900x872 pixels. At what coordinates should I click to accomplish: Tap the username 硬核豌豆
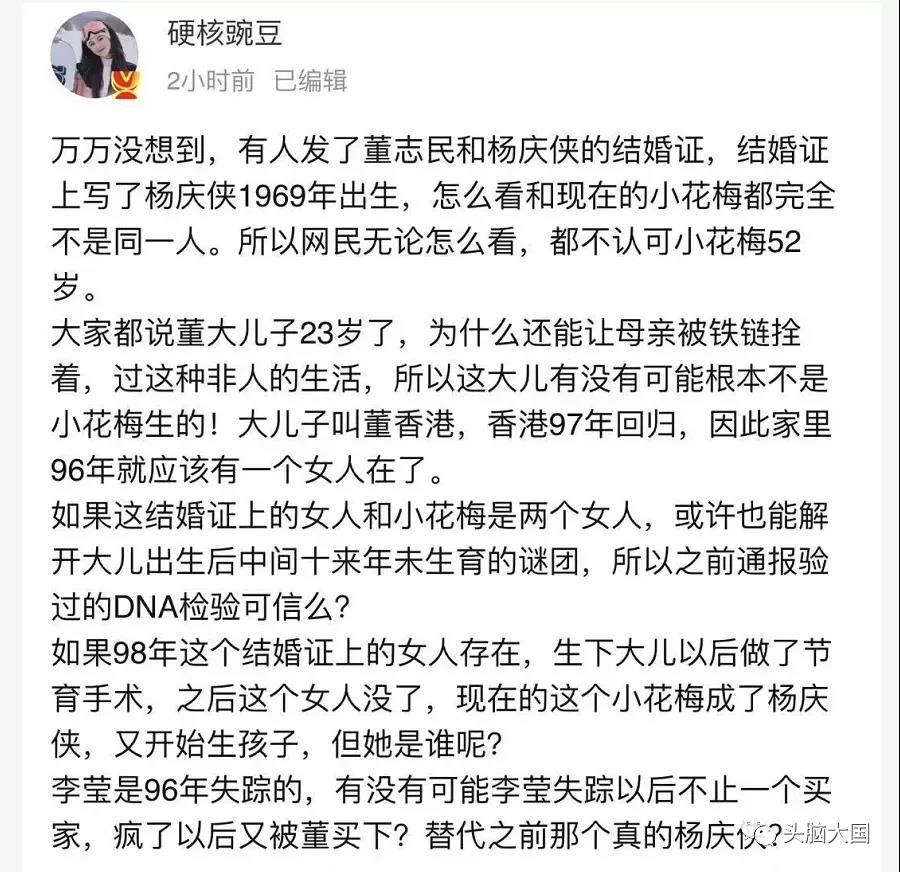[225, 35]
